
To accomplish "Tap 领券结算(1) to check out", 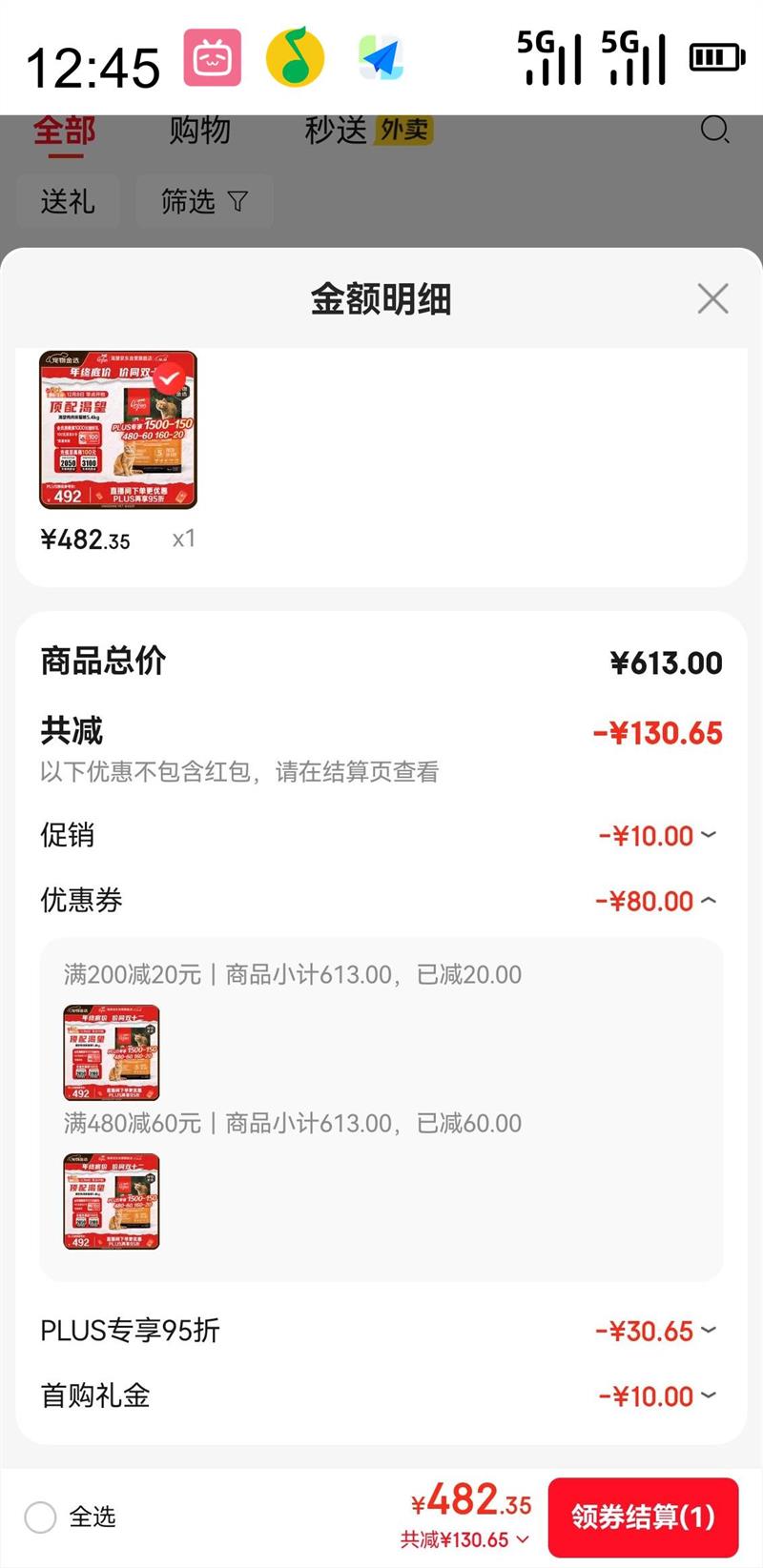I will (643, 1517).
